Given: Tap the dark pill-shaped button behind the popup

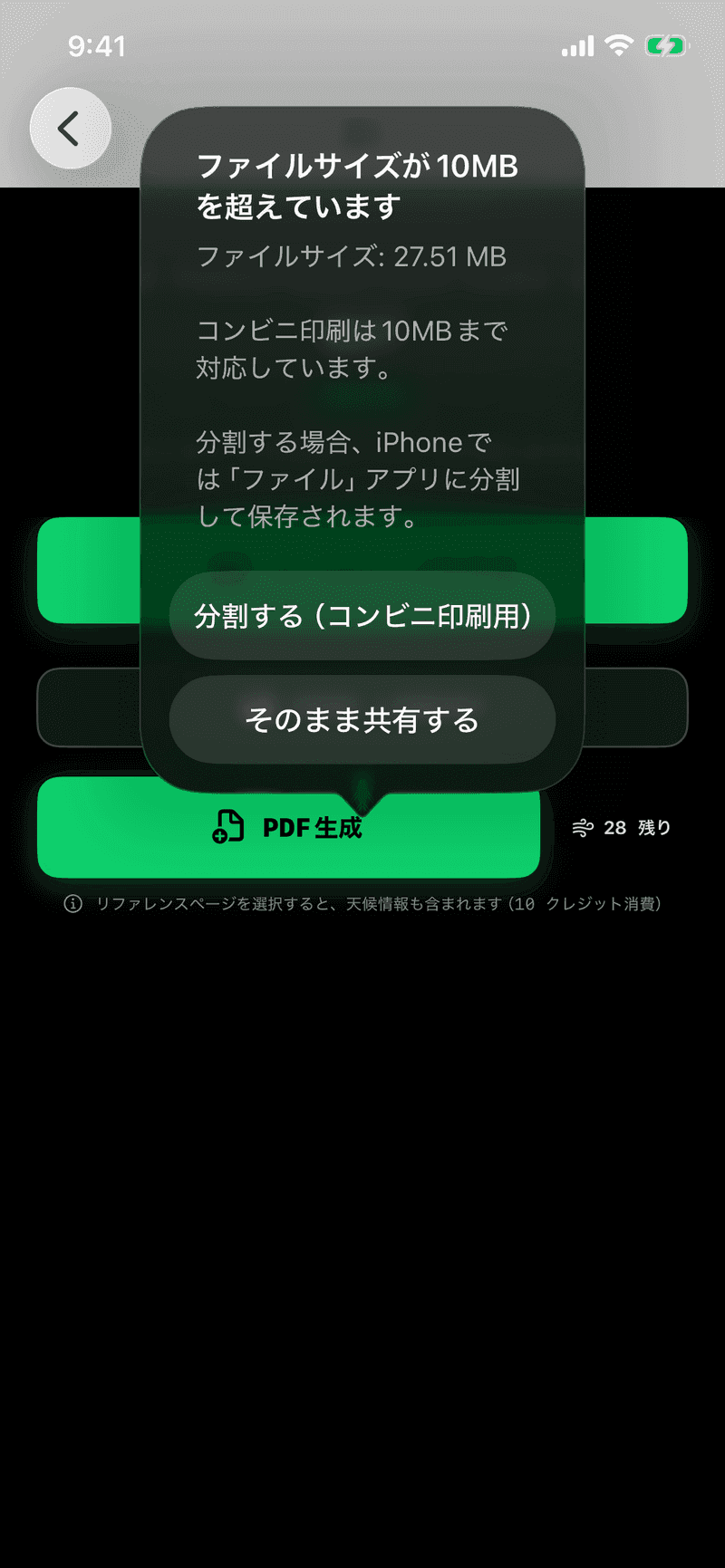Looking at the screenshot, I should point(634,707).
